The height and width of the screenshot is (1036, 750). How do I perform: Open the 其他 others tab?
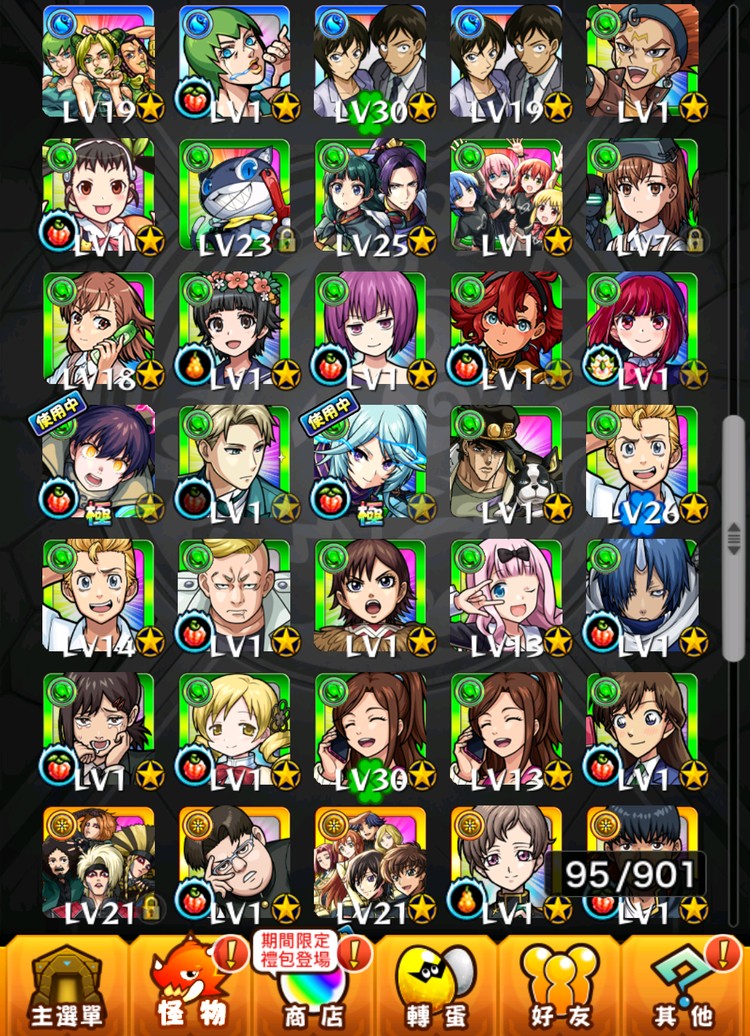682,984
